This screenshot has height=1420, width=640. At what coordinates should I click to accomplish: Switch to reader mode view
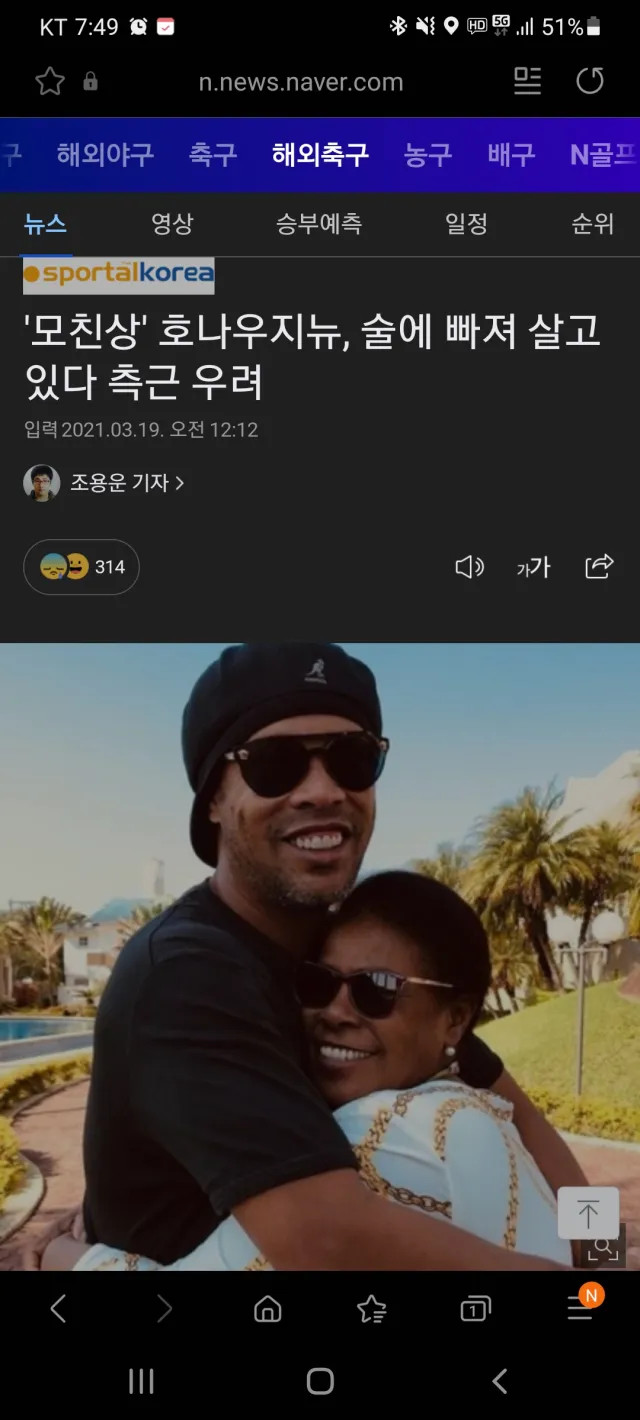coord(527,81)
